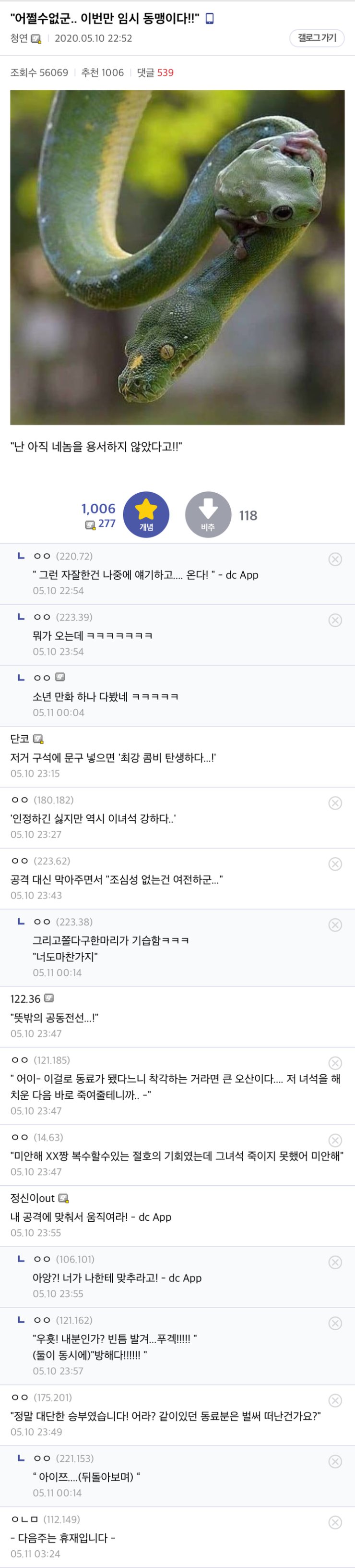The height and width of the screenshot is (1568, 355).
Task: Remove the comment from ㅇㅇ (180.182)
Action: coord(335,803)
